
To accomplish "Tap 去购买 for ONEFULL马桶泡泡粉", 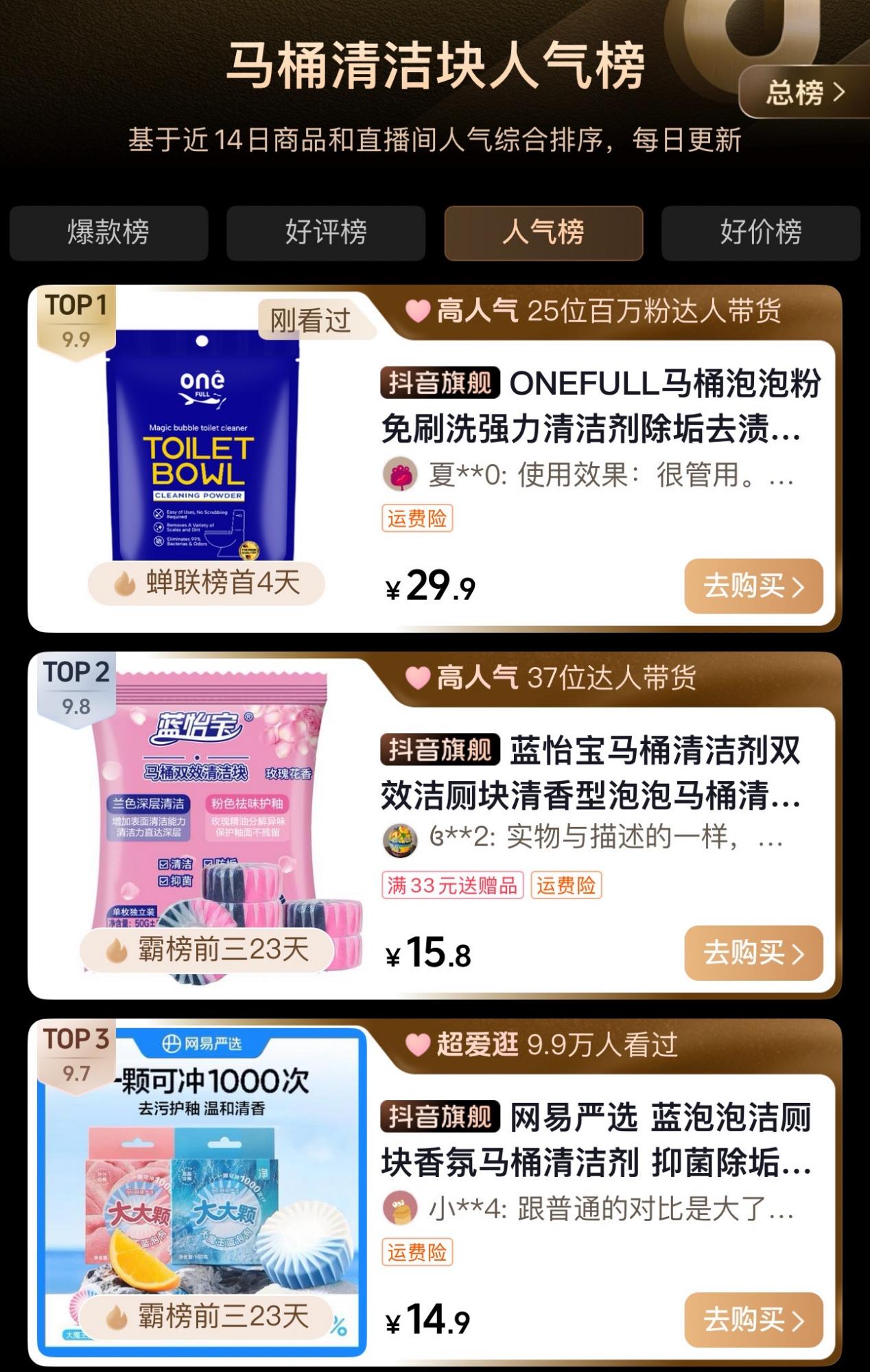I will 753,586.
